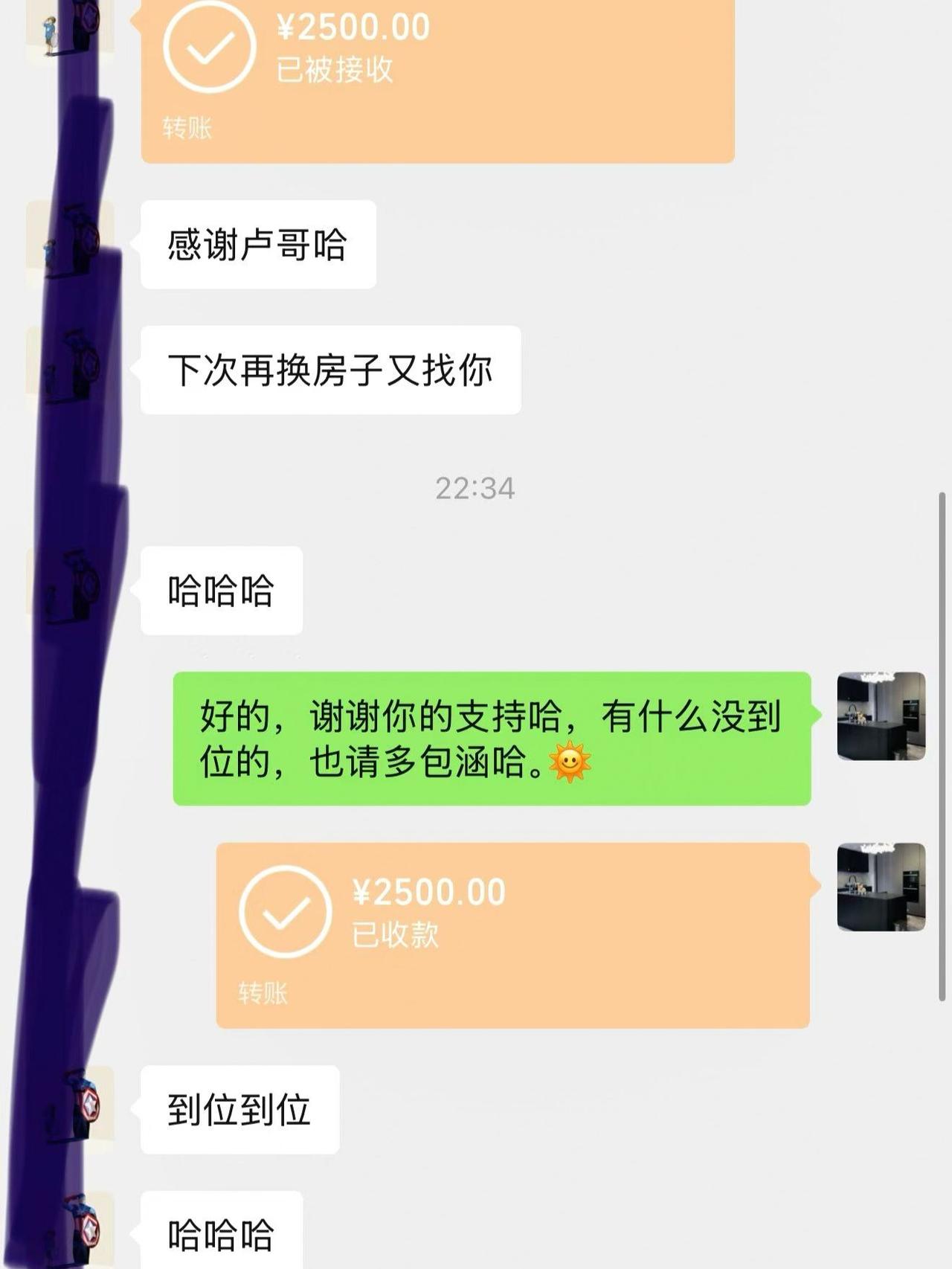The image size is (952, 1269).
Task: Tap the 到位到位 message bubble
Action: [239, 1108]
